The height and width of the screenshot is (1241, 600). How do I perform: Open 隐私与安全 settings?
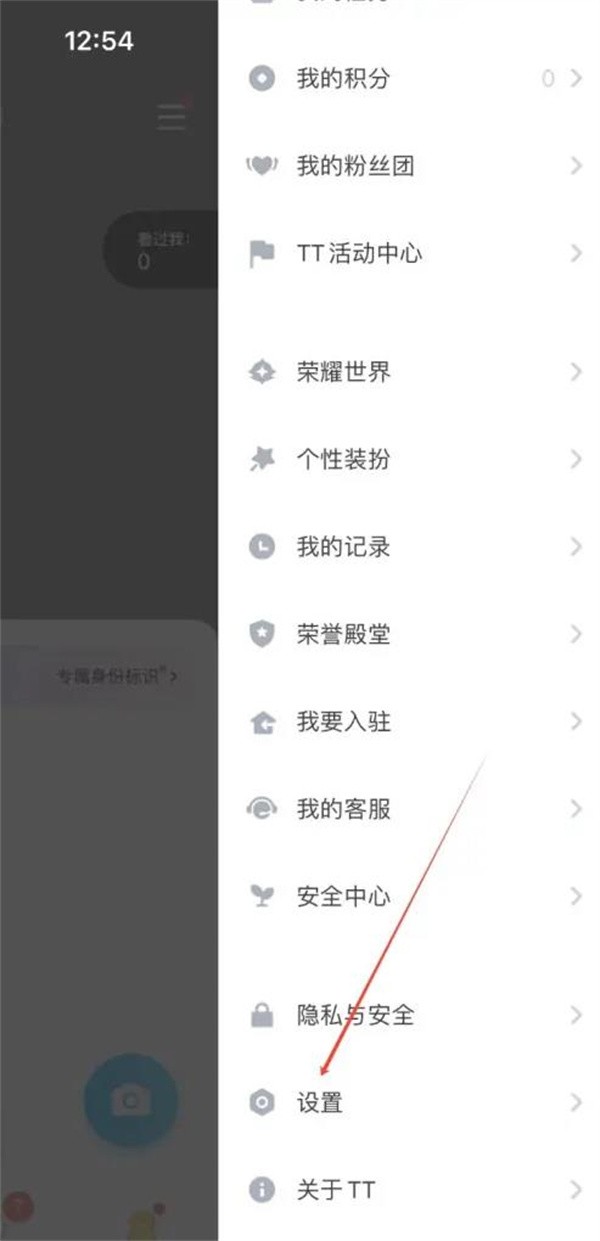[409, 1015]
